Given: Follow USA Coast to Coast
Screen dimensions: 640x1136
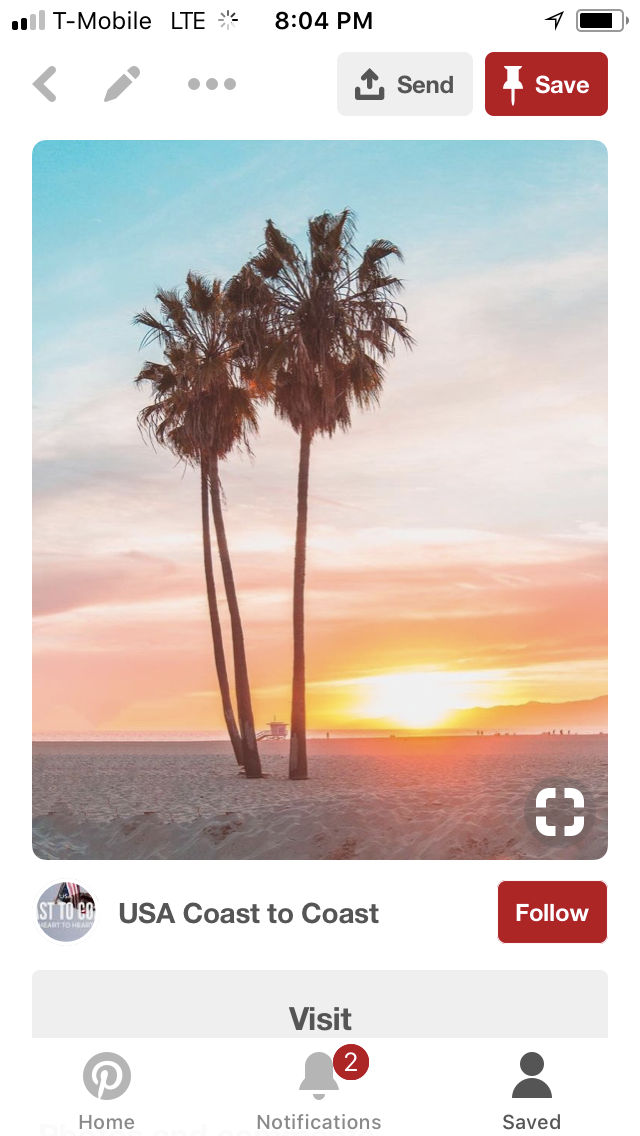Looking at the screenshot, I should [552, 912].
